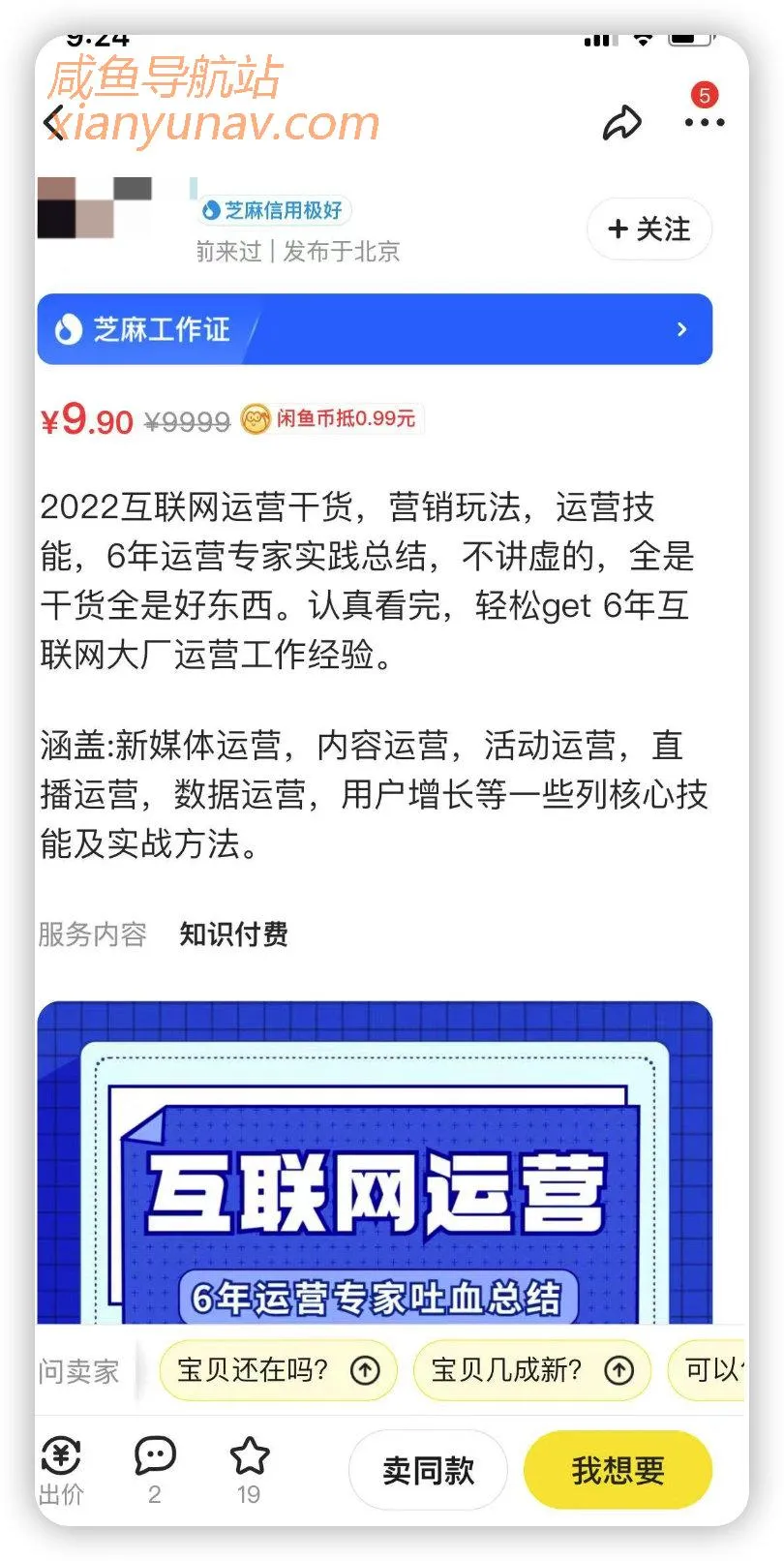Tap the 卖同款 button
Viewport: 784px width, 1561px height.
(x=427, y=1470)
